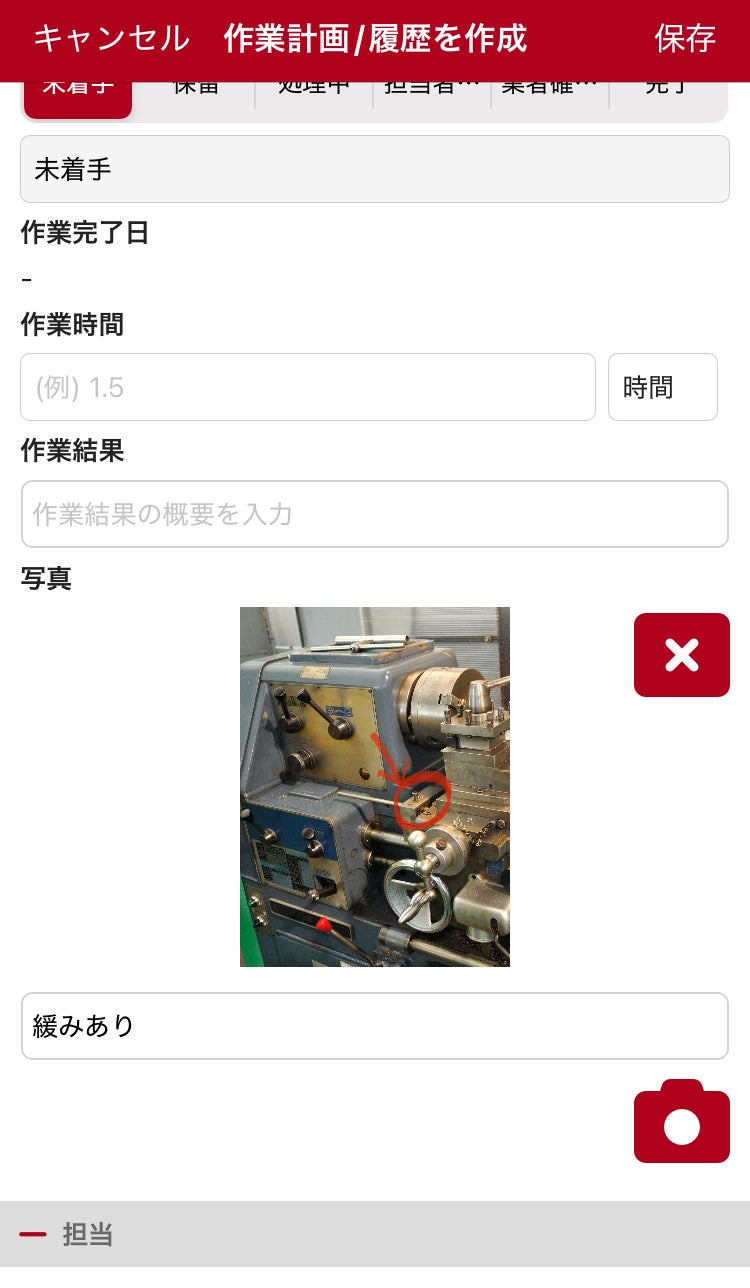
Task: Collapse the 担当 section
Action: click(33, 1235)
